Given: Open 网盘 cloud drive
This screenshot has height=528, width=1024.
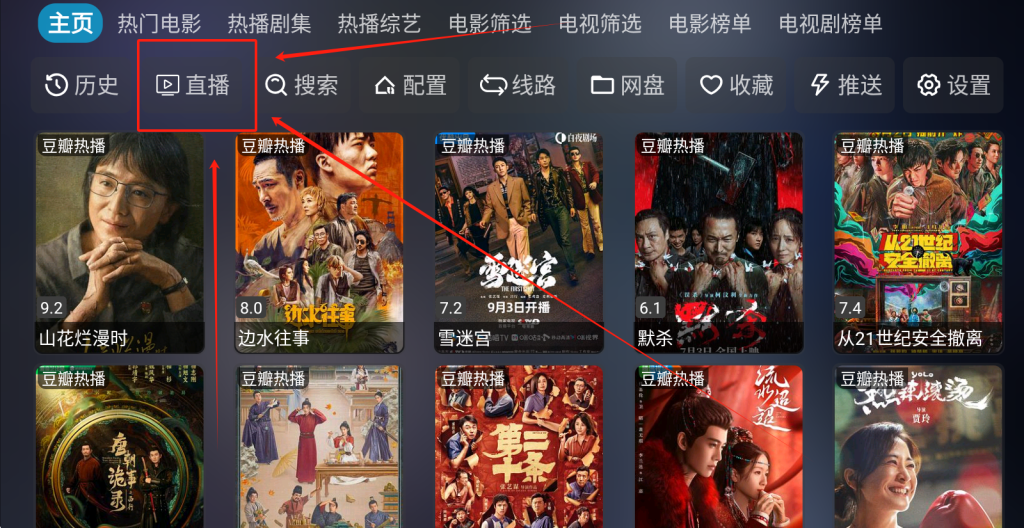Looking at the screenshot, I should coord(628,86).
